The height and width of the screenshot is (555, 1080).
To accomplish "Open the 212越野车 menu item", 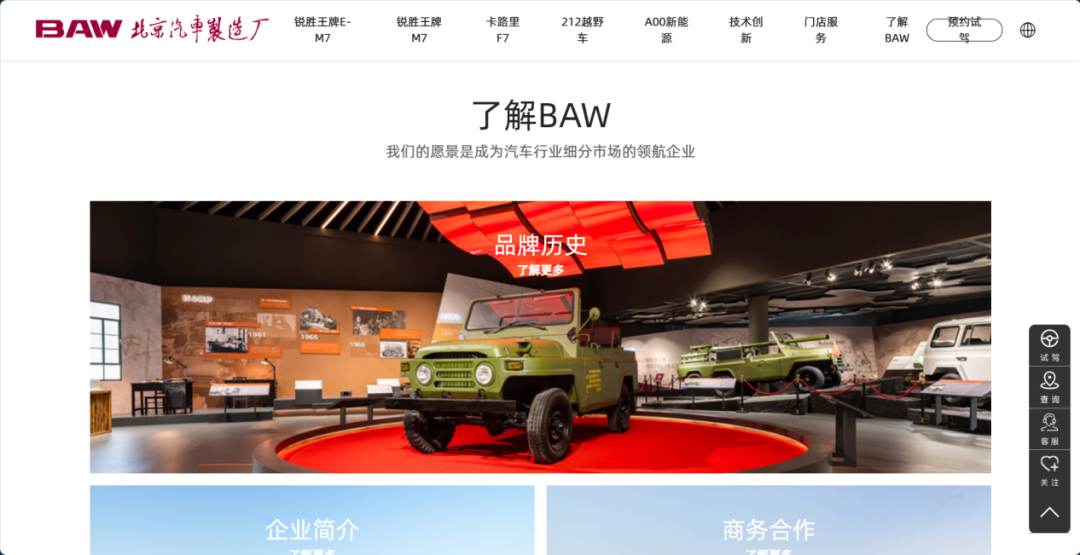I will [x=583, y=30].
